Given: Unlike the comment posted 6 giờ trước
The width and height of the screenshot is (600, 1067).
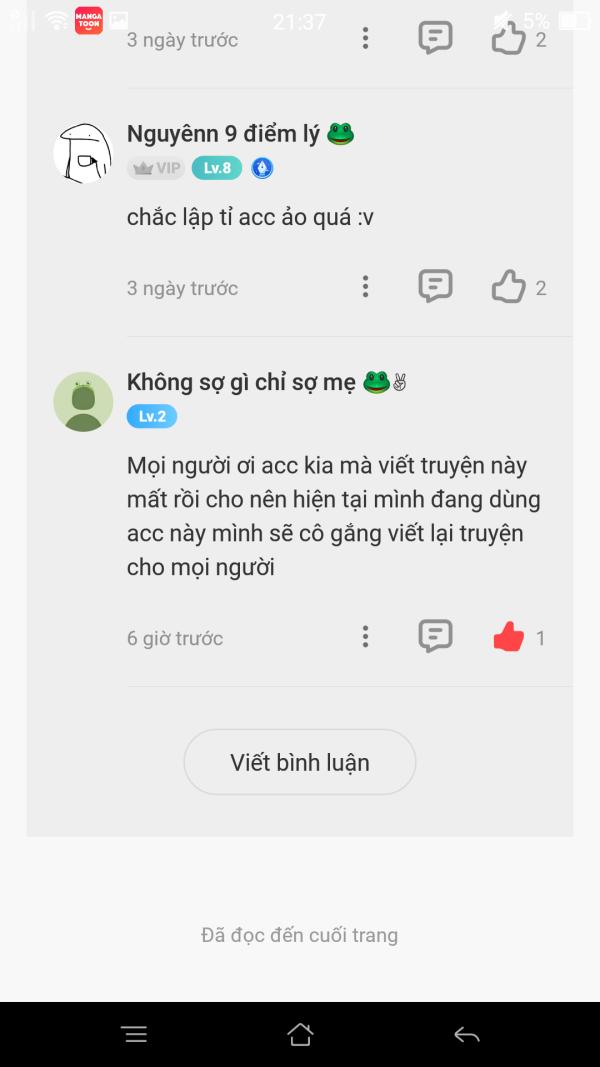Looking at the screenshot, I should [509, 638].
